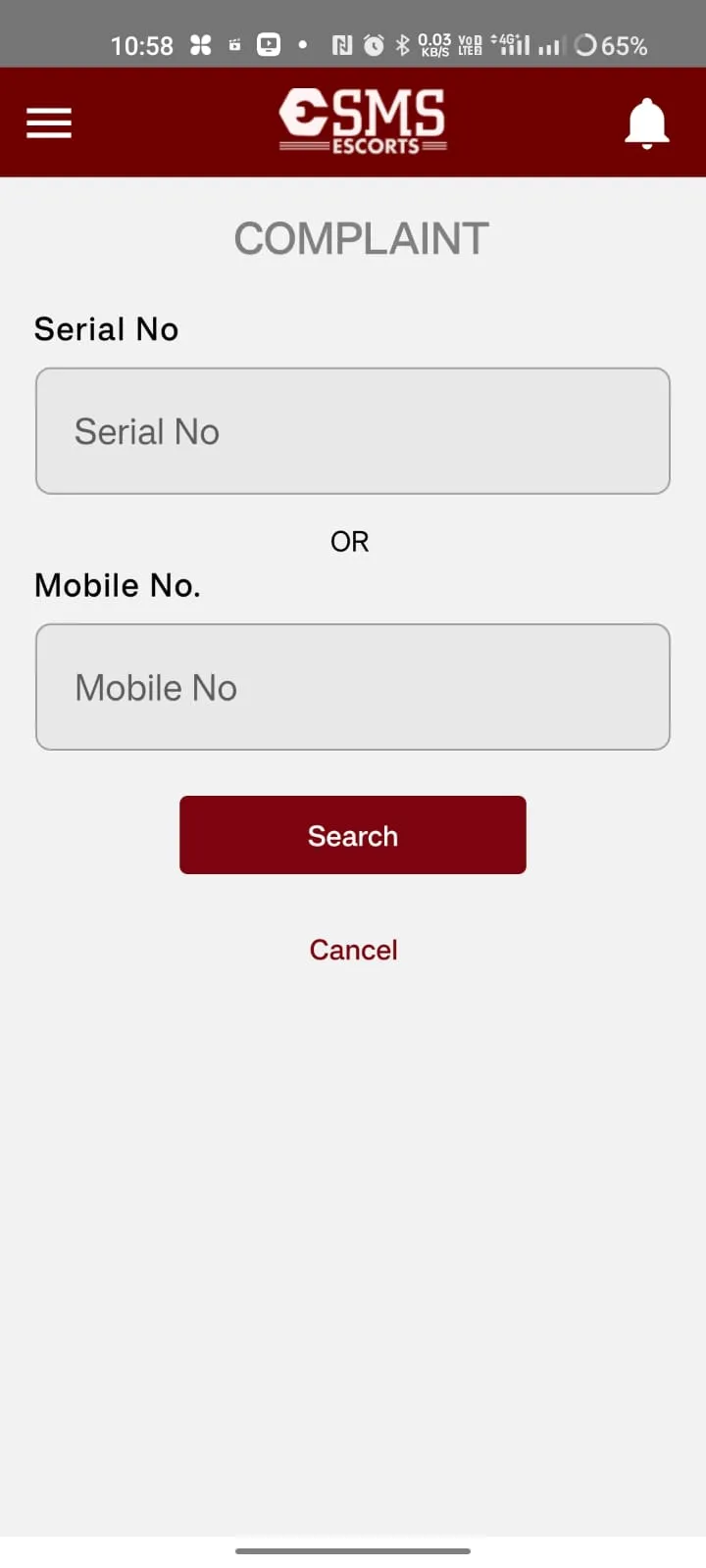The width and height of the screenshot is (706, 1568).
Task: Tap the Serial No label
Action: [106, 329]
